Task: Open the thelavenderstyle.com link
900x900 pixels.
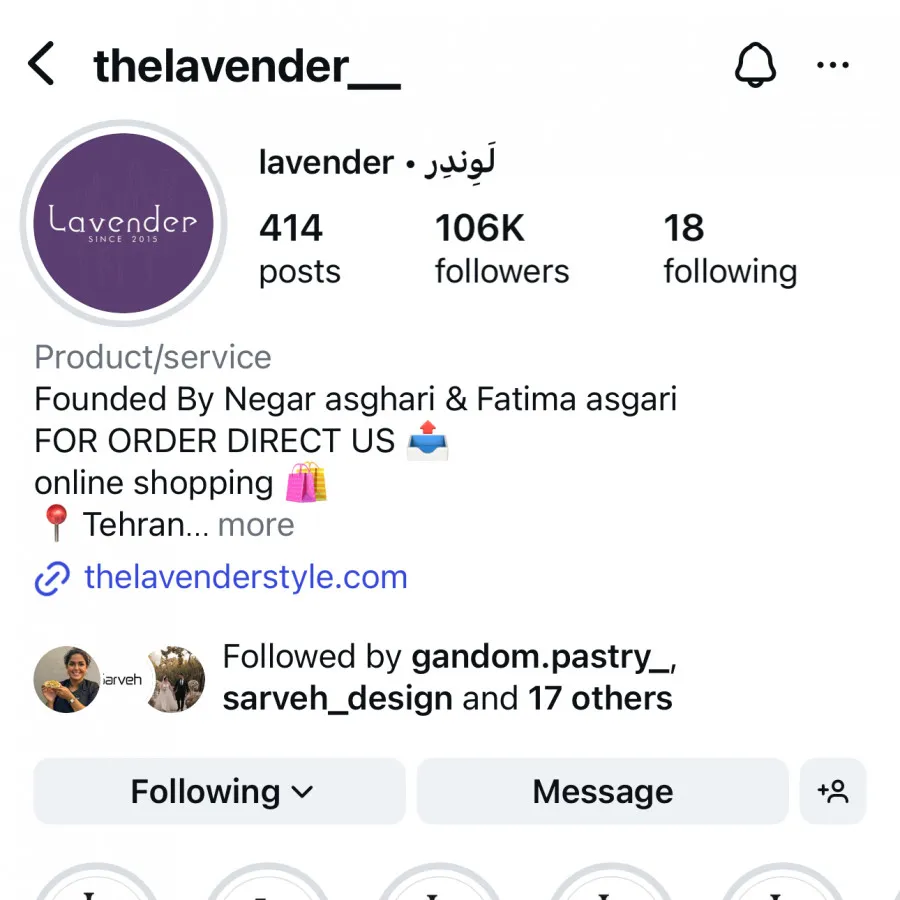Action: coord(245,577)
